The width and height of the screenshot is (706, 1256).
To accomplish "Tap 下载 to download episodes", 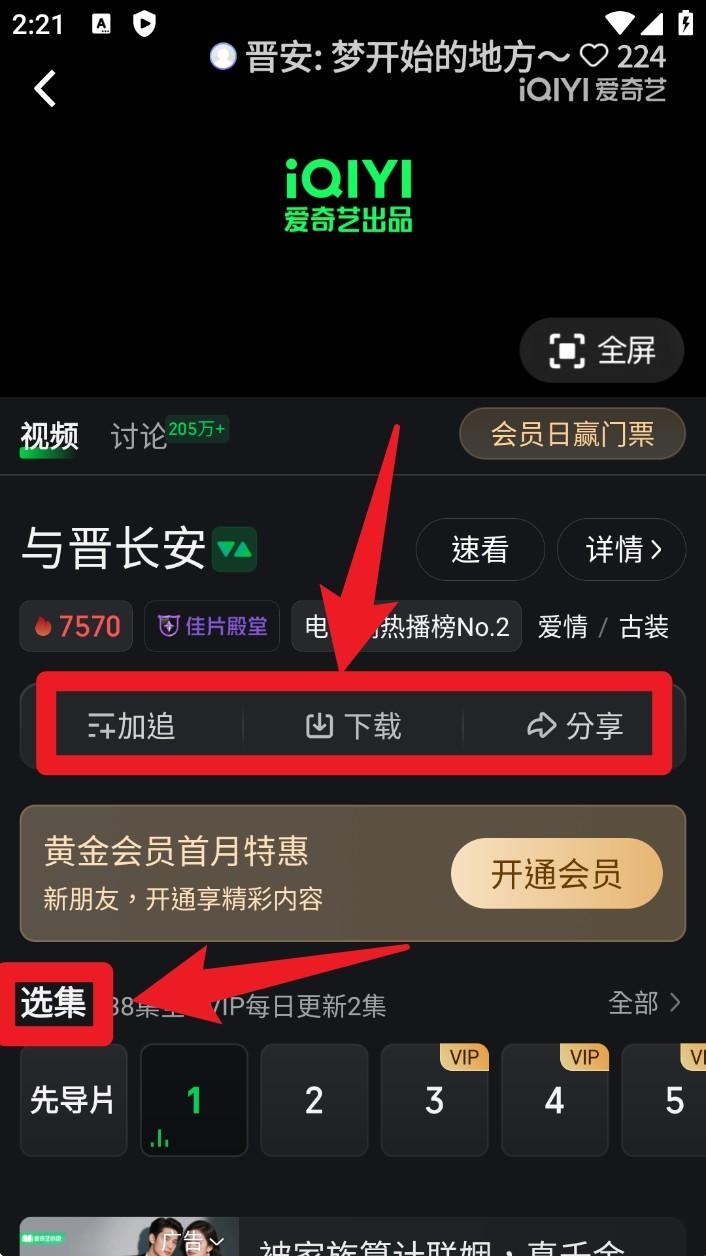I will tap(353, 726).
